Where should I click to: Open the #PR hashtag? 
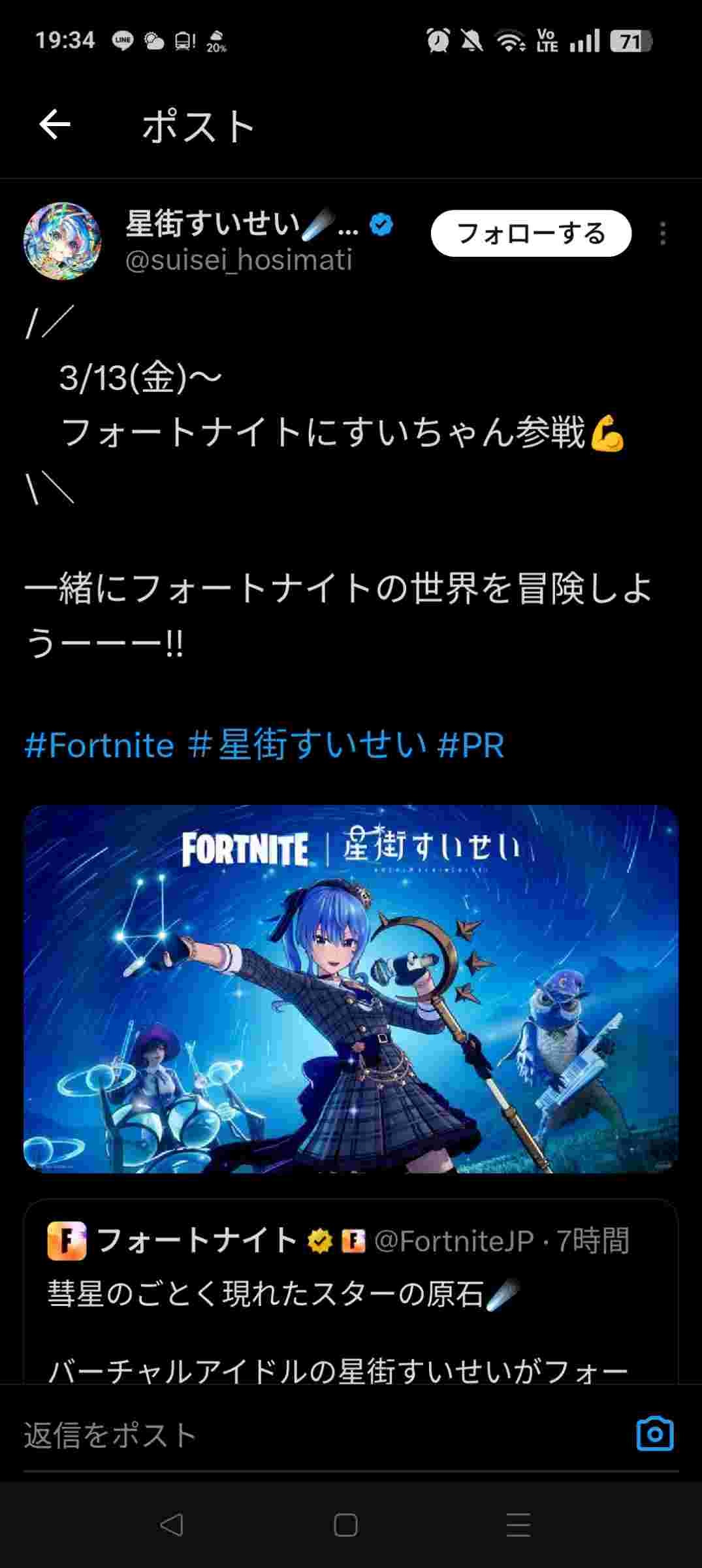(471, 745)
